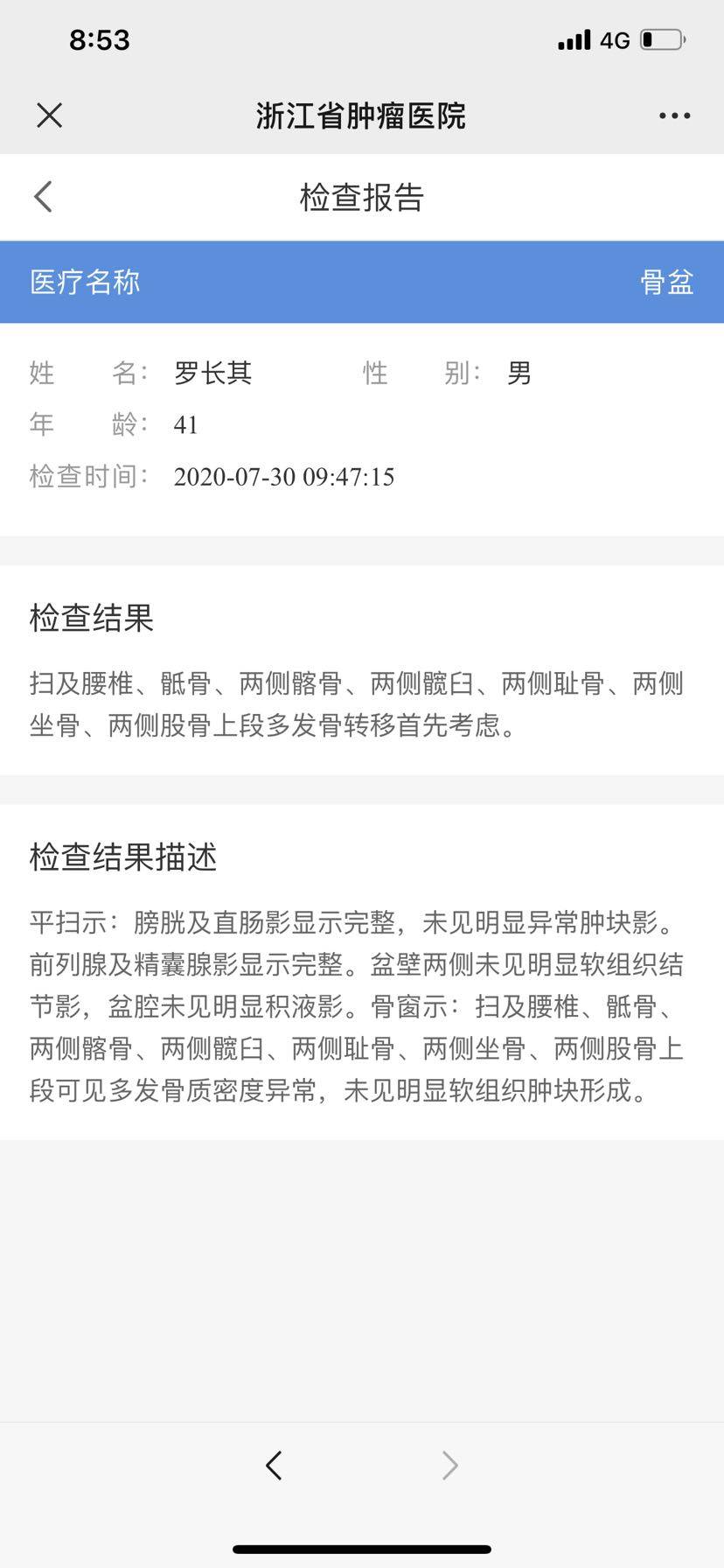Go back from the 检查报告 page

pos(44,197)
